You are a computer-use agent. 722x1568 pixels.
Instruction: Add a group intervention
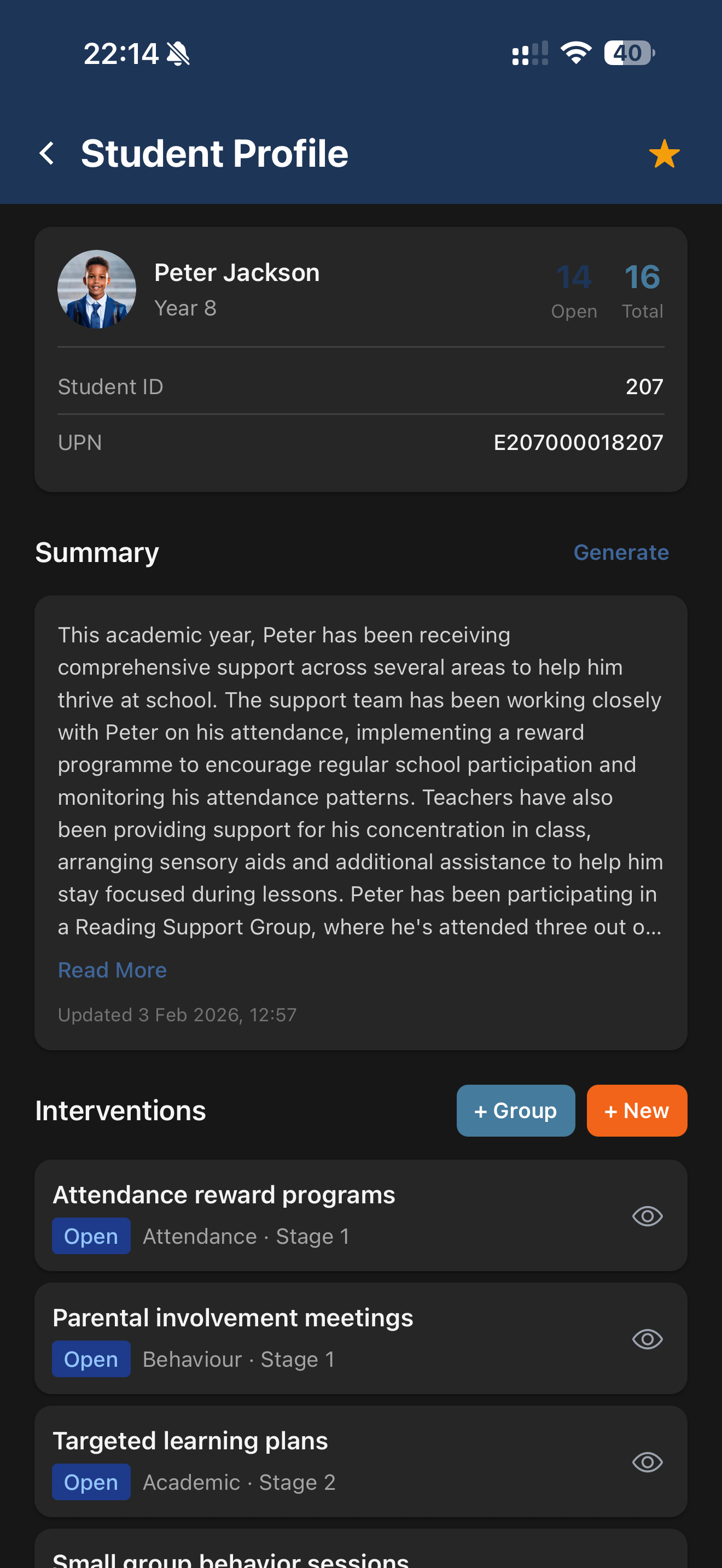click(515, 1110)
